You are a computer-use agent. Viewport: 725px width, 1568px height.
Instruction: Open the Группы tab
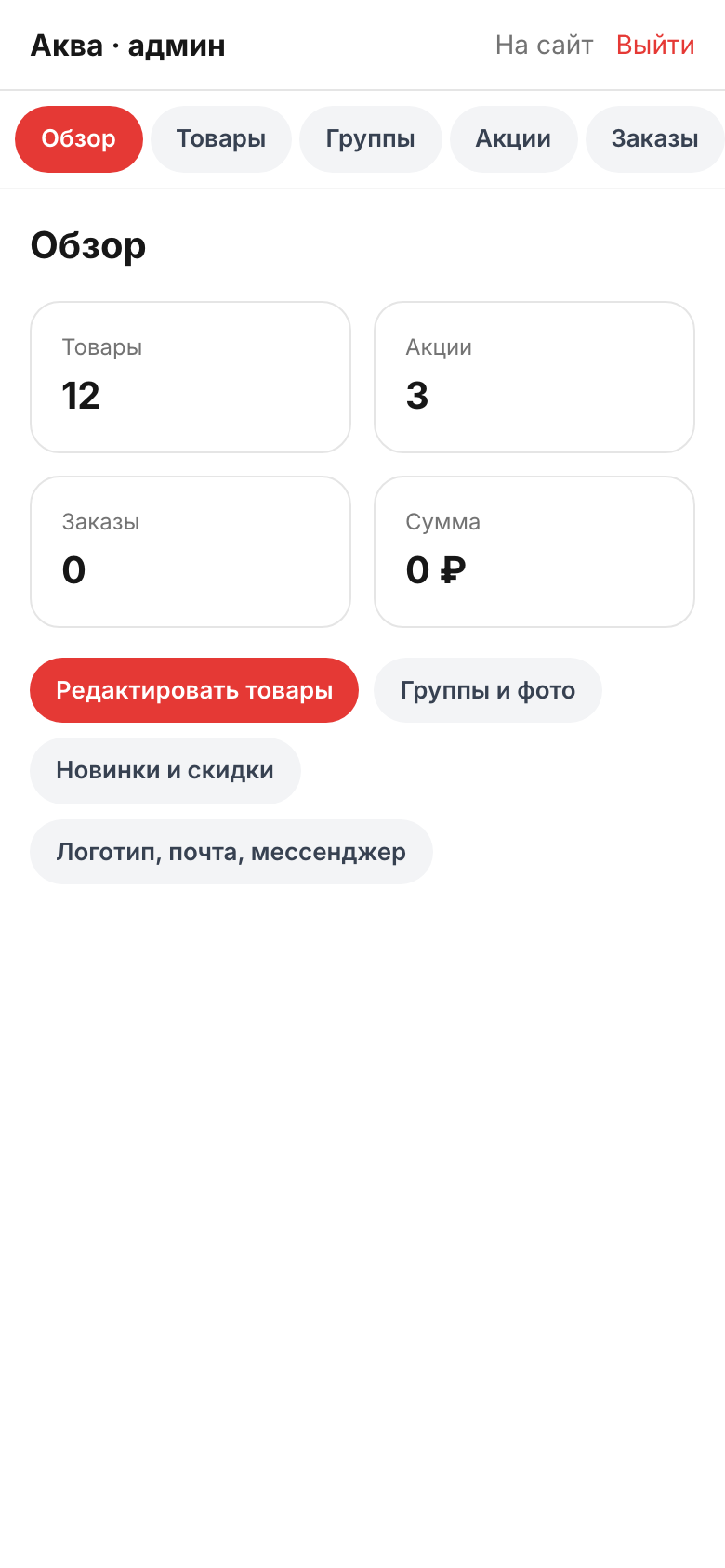click(x=370, y=139)
